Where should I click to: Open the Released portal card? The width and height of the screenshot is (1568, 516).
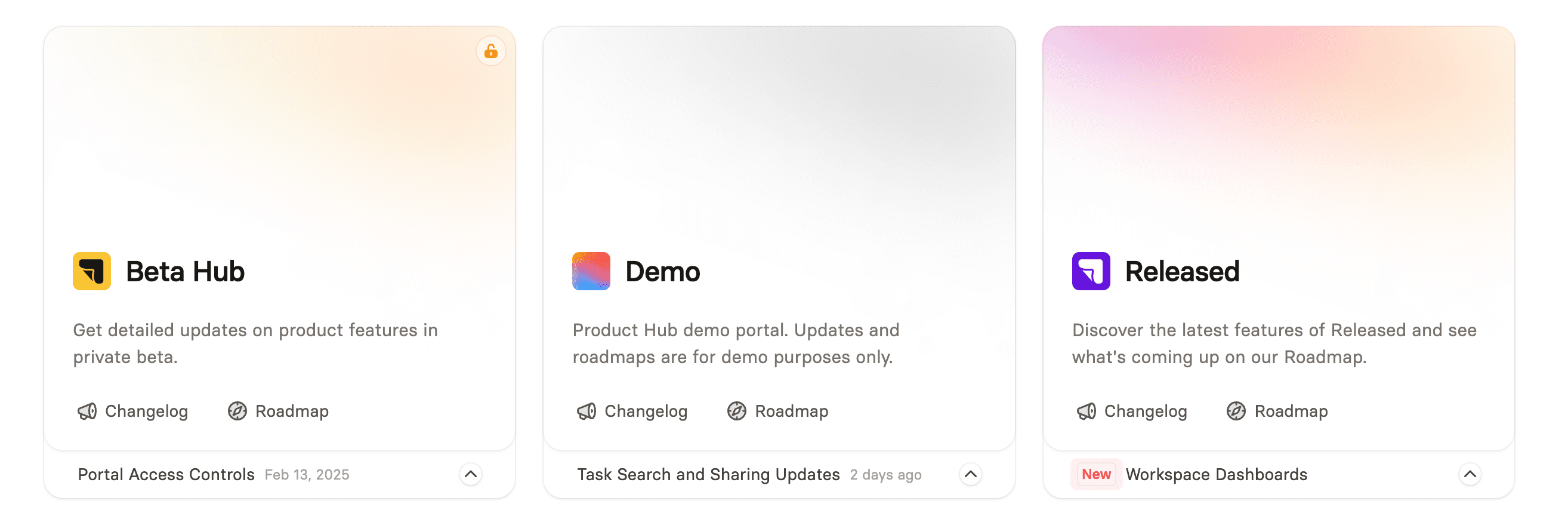[x=1278, y=238]
